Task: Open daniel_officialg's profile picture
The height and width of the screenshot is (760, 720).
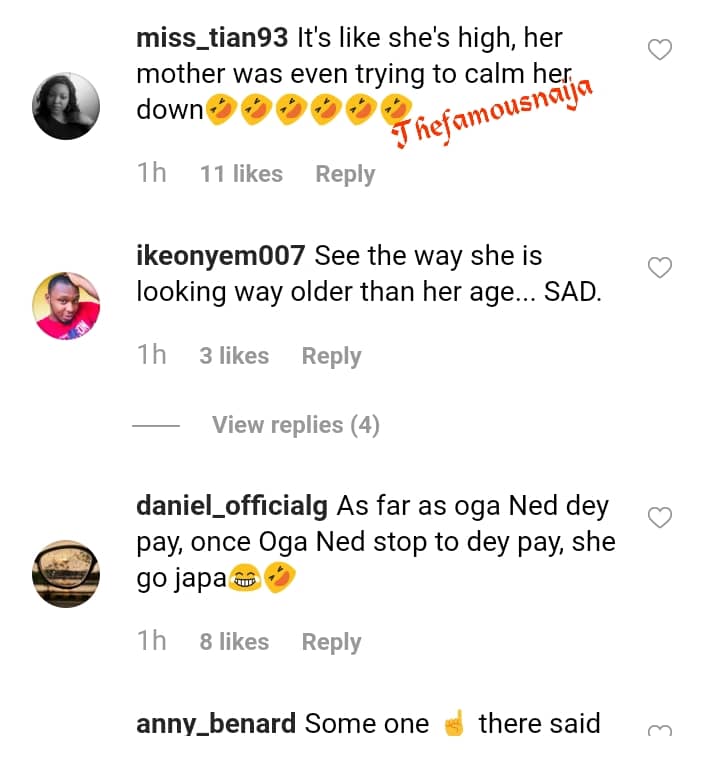Action: tap(66, 573)
